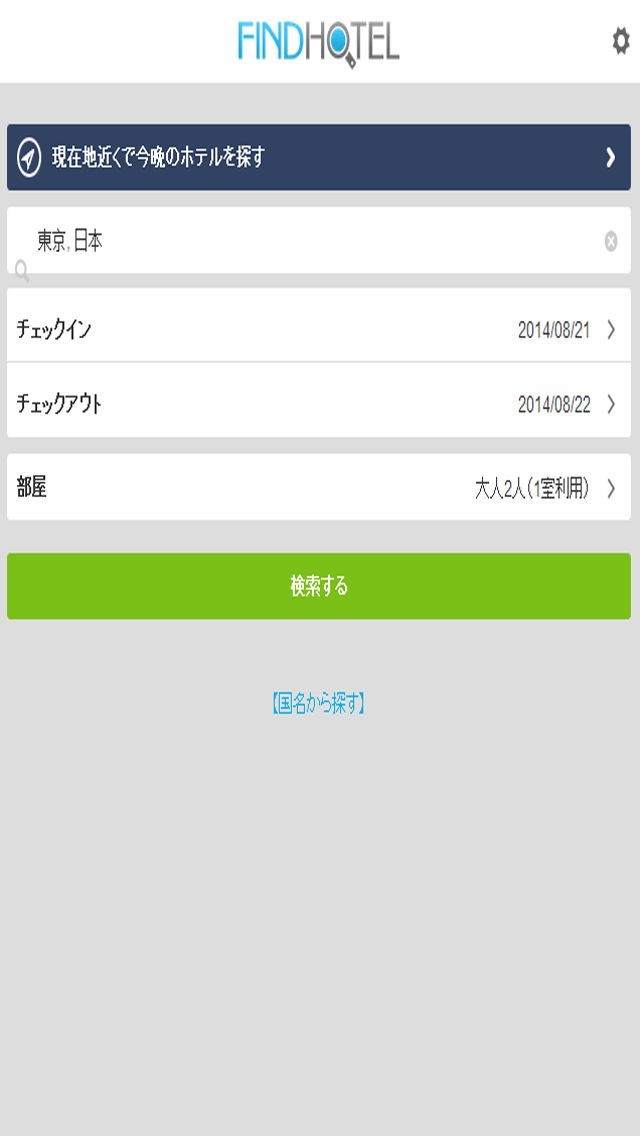This screenshot has height=1136, width=640.
Task: Edit the destination field showing 東京, 日本
Action: (x=300, y=241)
